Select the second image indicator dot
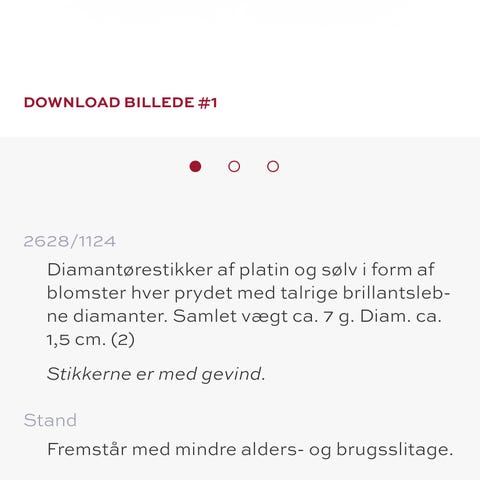Viewport: 480px width, 480px height. click(234, 166)
